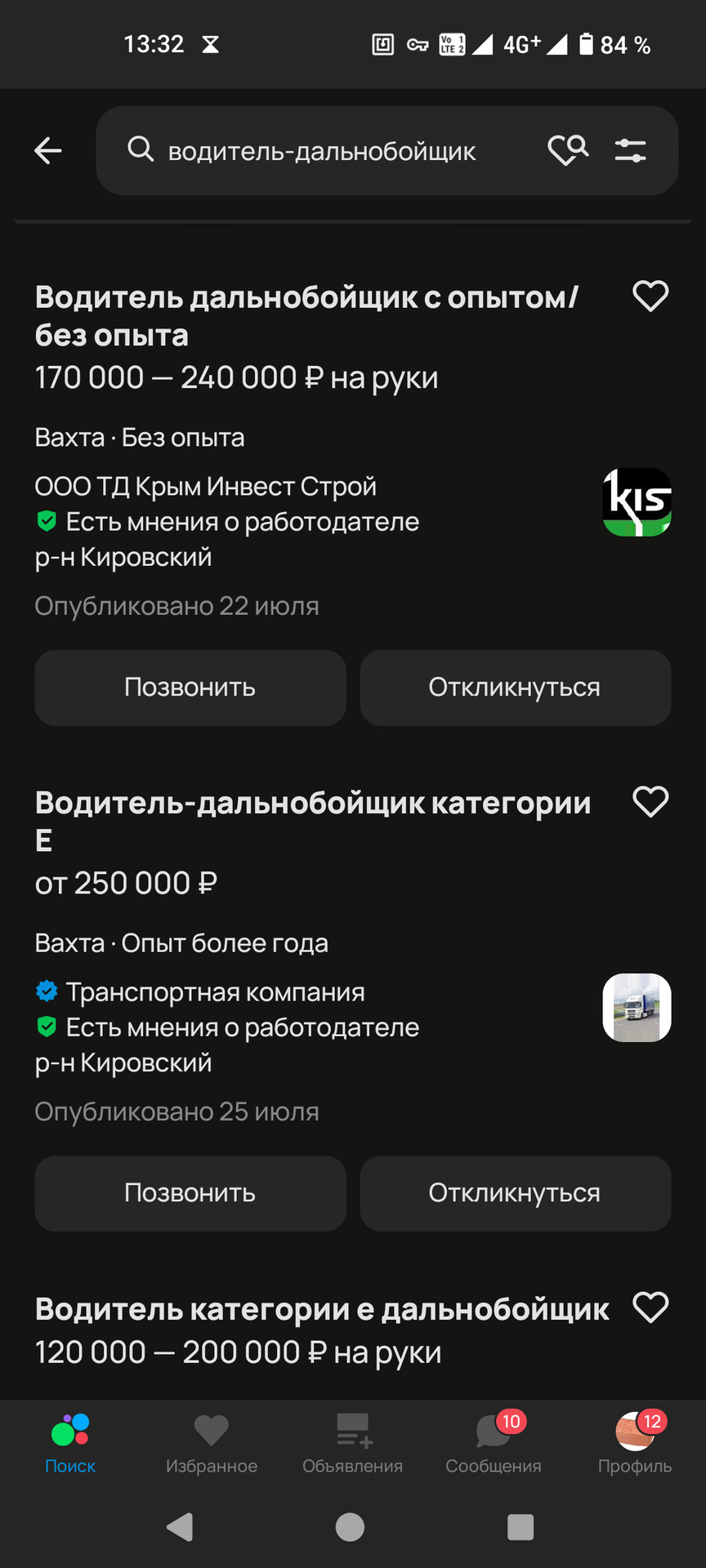Viewport: 706px width, 1568px height.
Task: Call Транспортная компания employer
Action: [190, 1193]
